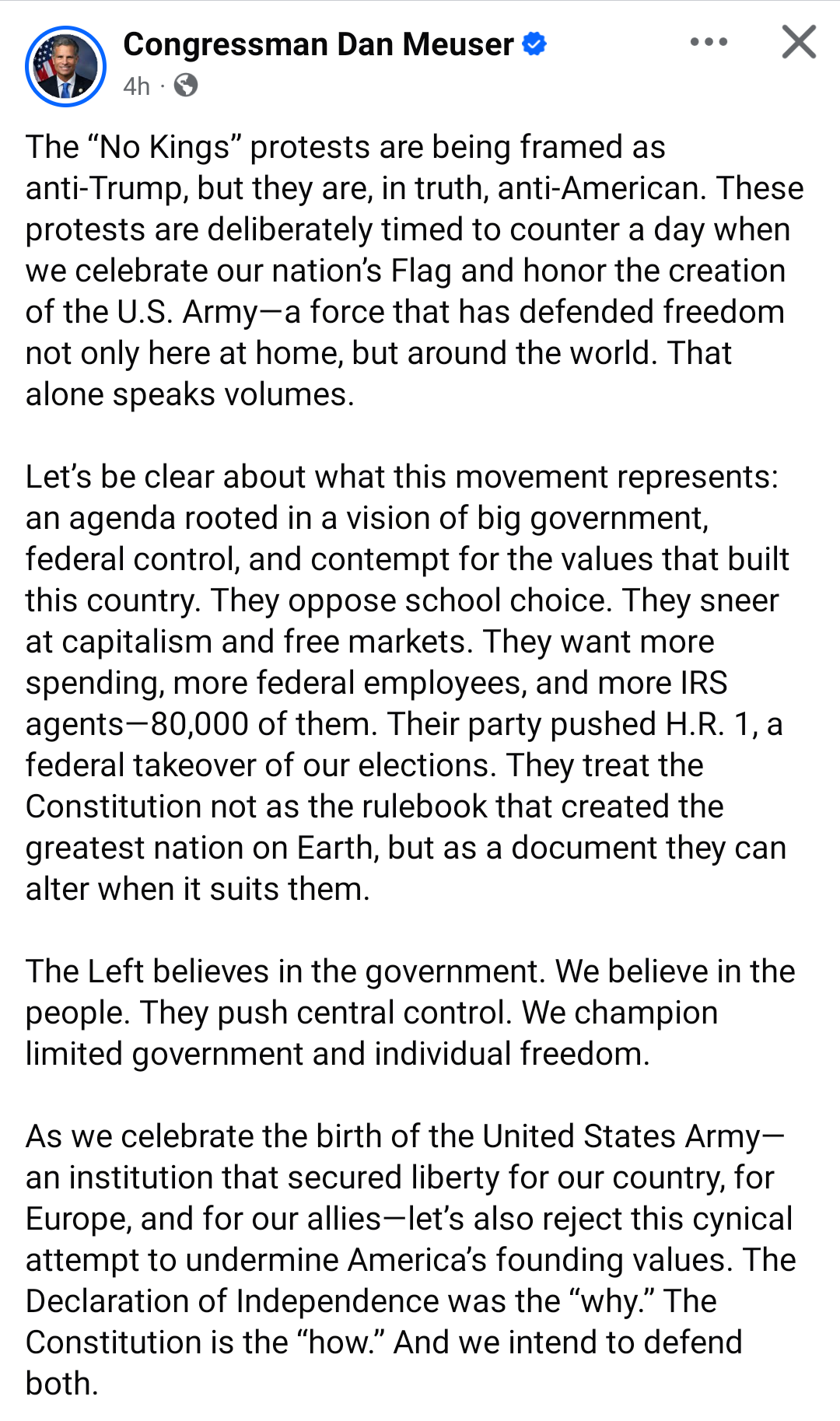The image size is (840, 1421).
Task: Dismiss this post with the X
Action: (x=799, y=42)
